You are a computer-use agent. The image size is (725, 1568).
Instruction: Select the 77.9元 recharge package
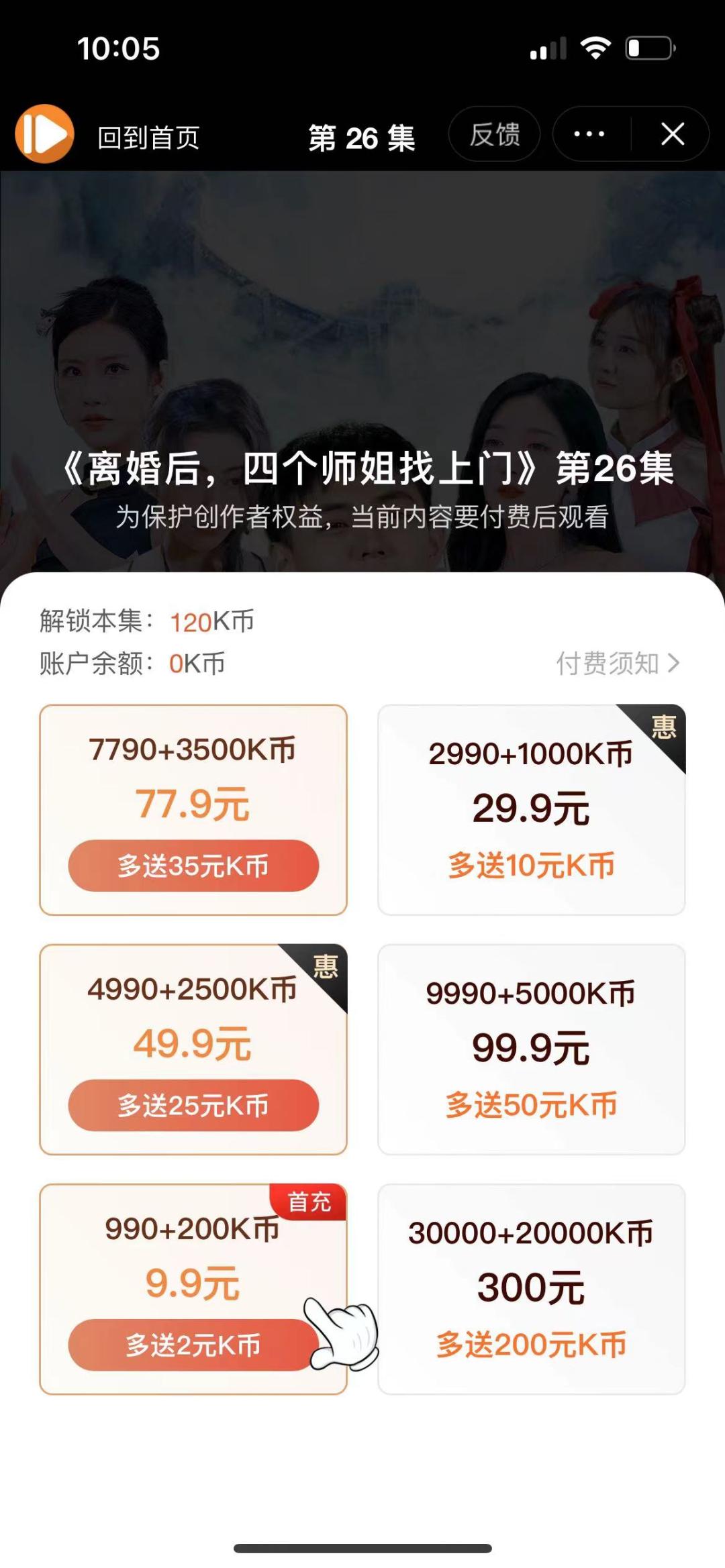coord(193,809)
